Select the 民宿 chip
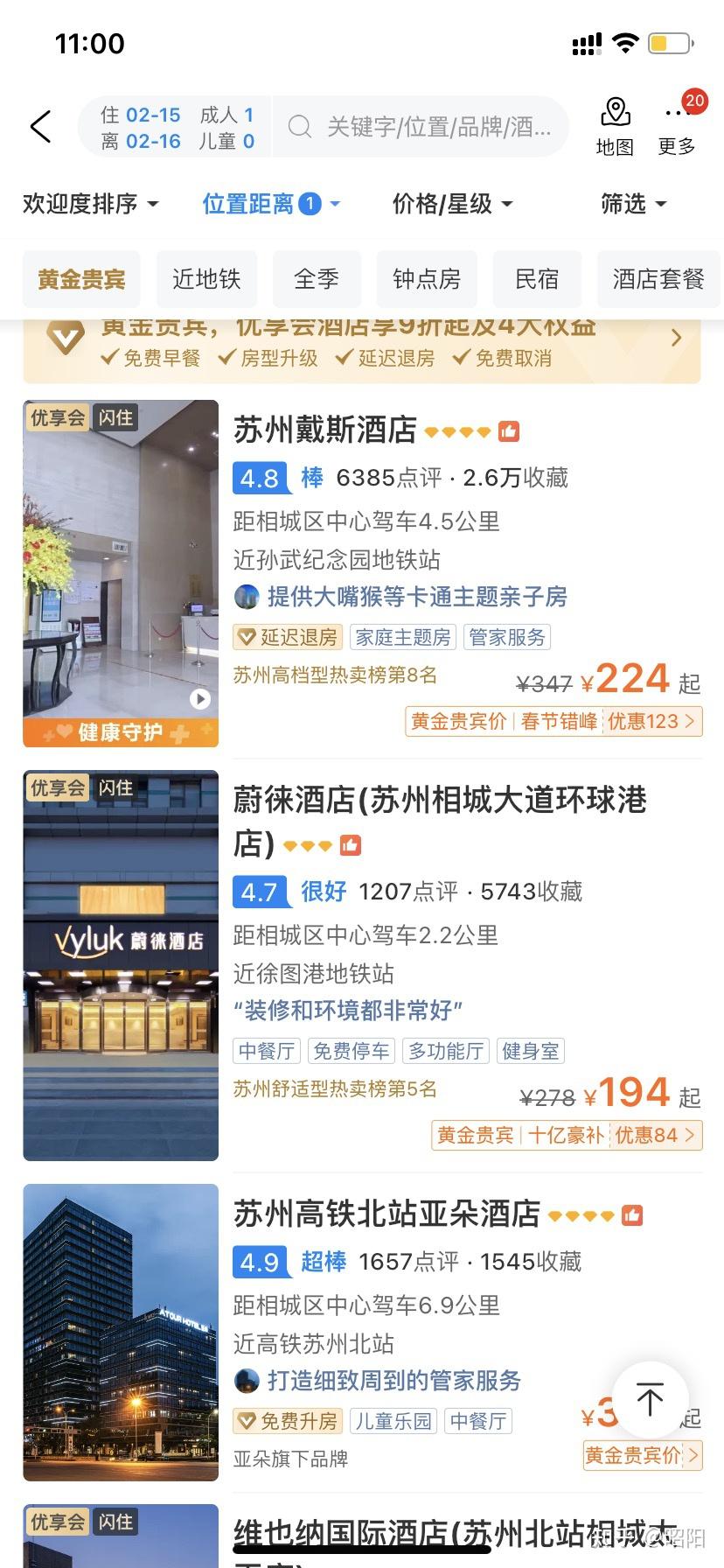 [537, 279]
